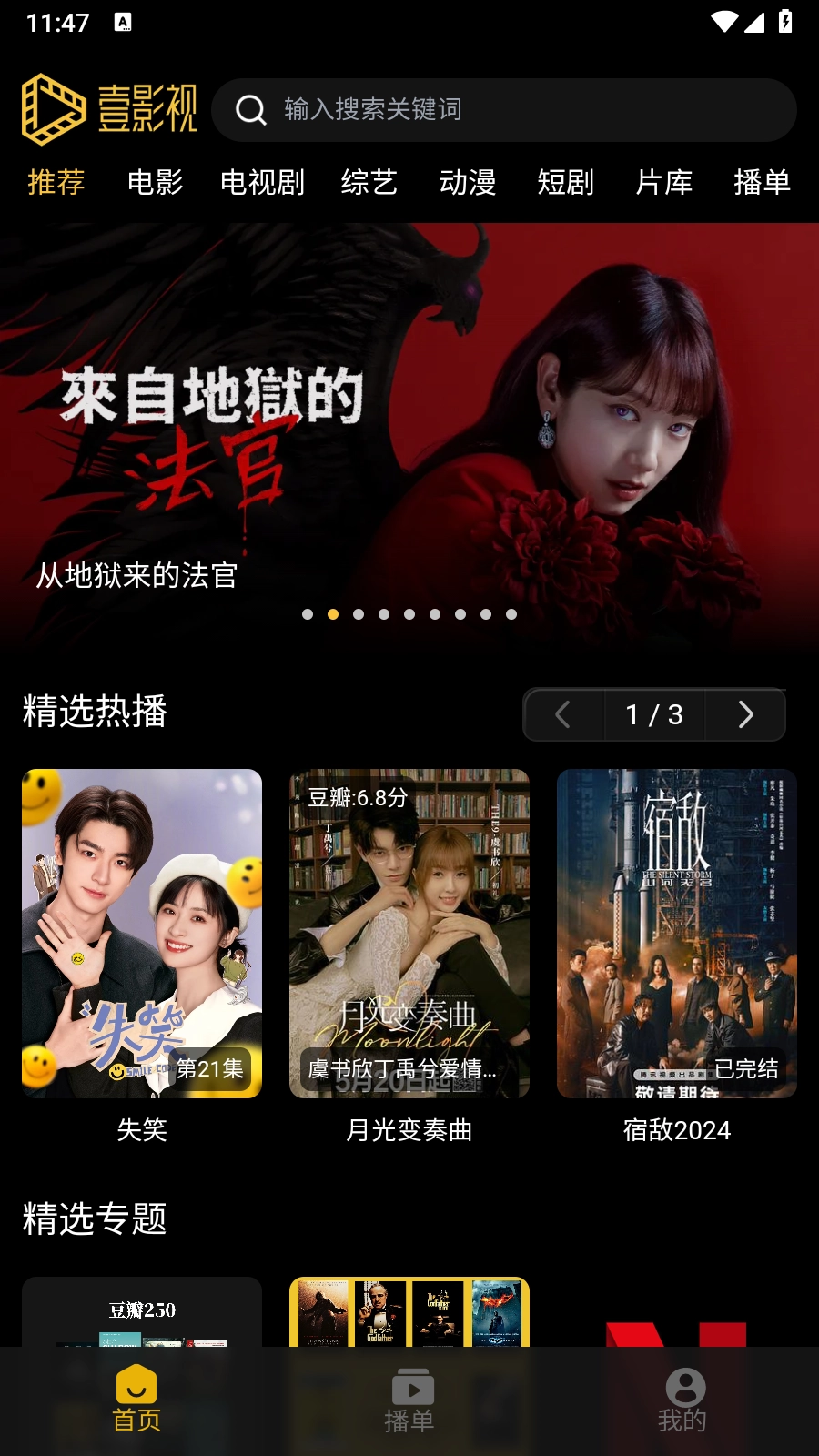Go to previous 精选热播 page with left arrow
This screenshot has height=1456, width=819.
tap(562, 715)
